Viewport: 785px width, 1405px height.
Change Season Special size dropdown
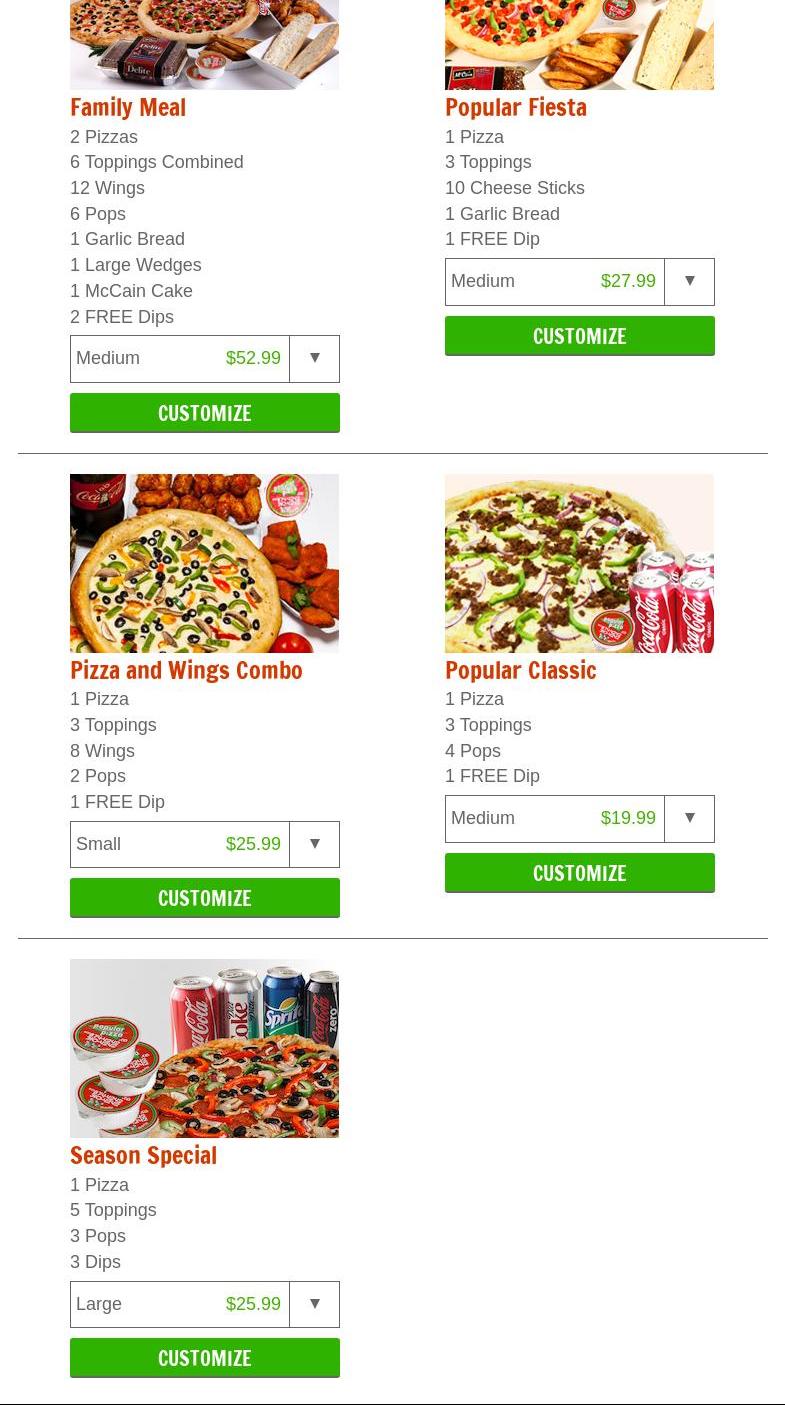coord(205,1304)
